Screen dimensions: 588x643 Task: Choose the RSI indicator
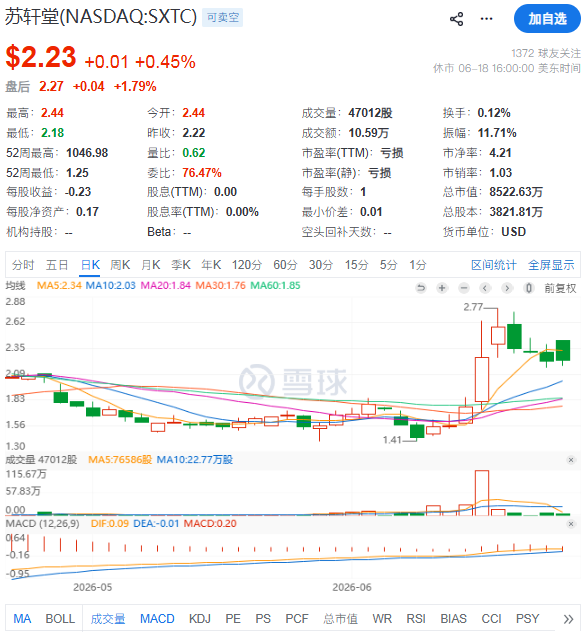[x=416, y=619]
